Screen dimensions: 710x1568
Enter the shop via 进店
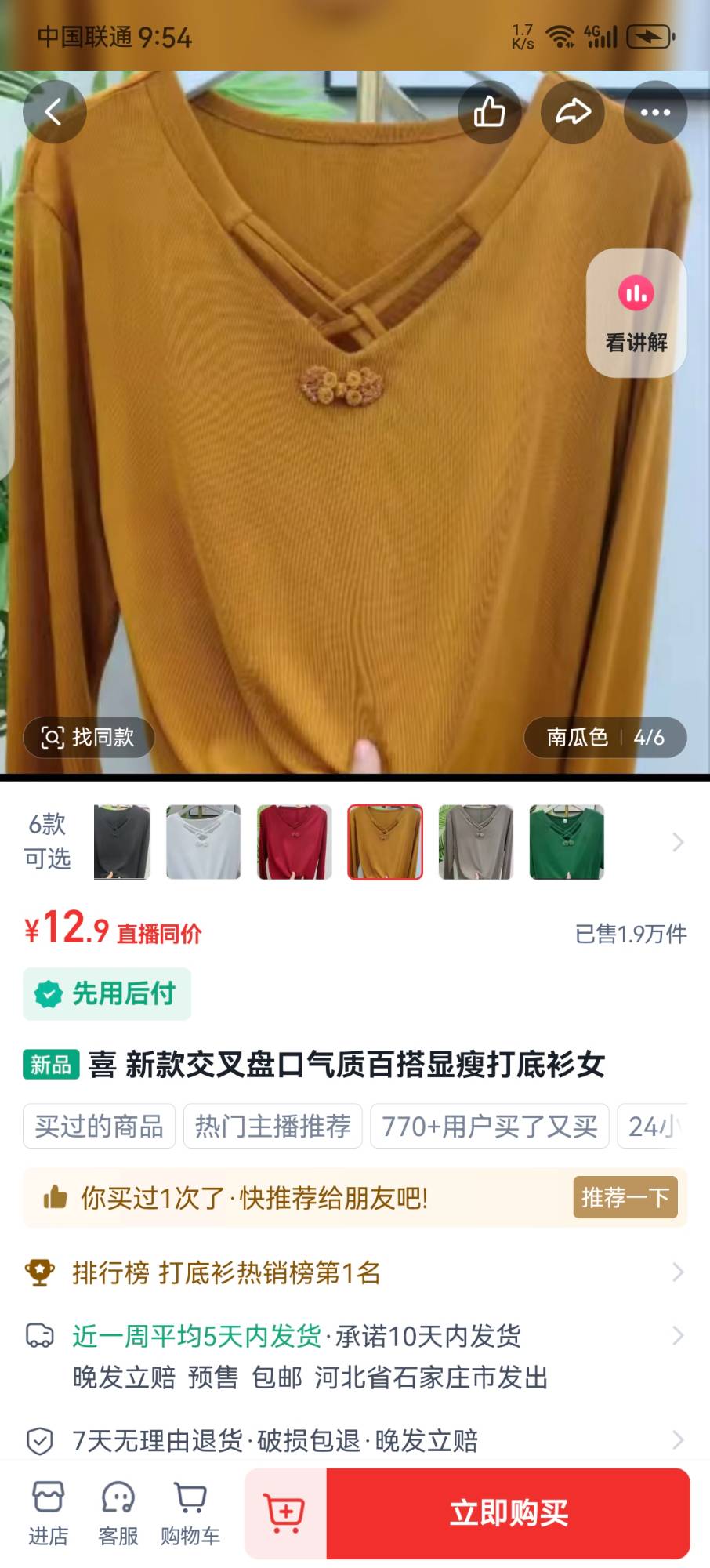click(x=49, y=1512)
